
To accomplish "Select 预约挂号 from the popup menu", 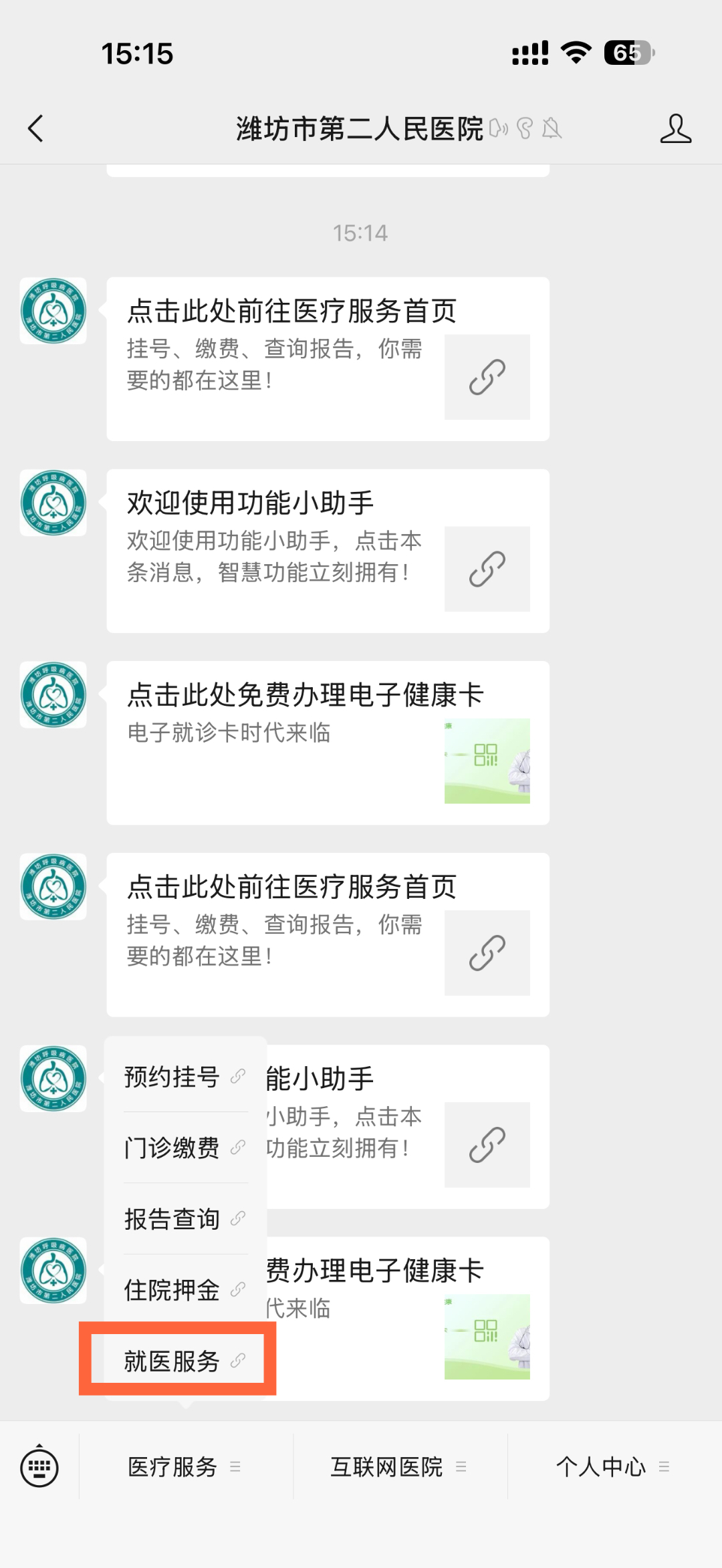I will click(x=184, y=1077).
